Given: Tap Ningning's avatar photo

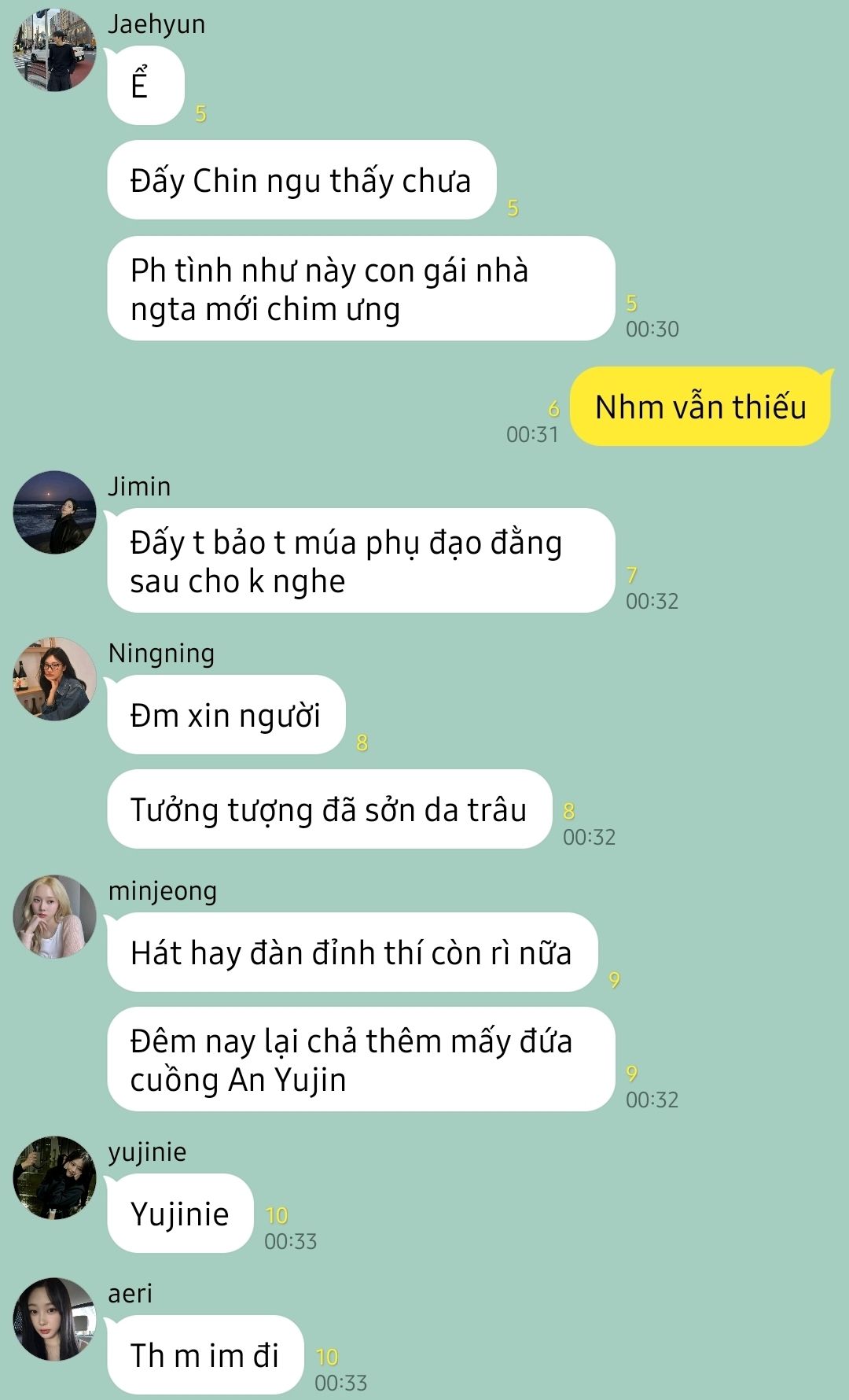Looking at the screenshot, I should tap(54, 679).
